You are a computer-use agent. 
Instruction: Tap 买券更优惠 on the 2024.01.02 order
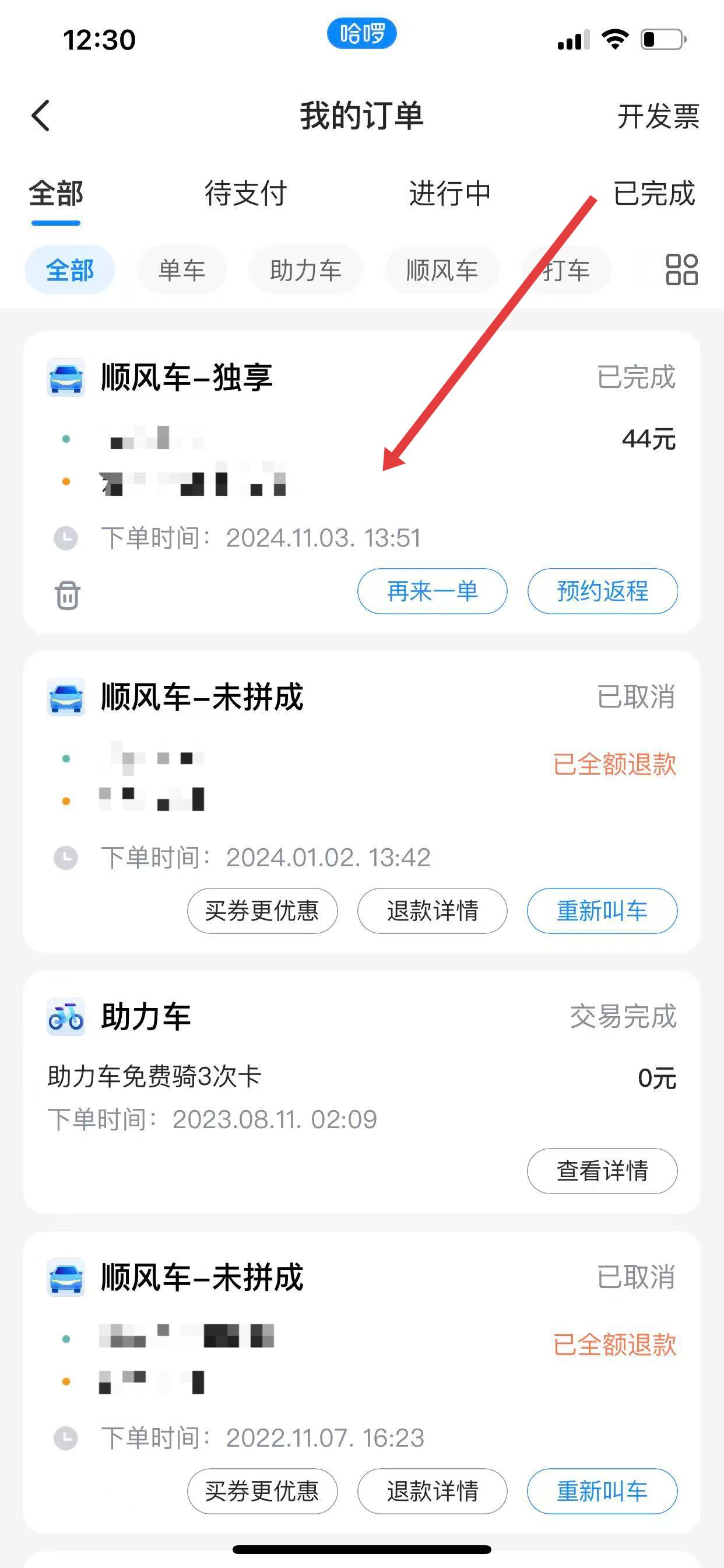pyautogui.click(x=262, y=911)
